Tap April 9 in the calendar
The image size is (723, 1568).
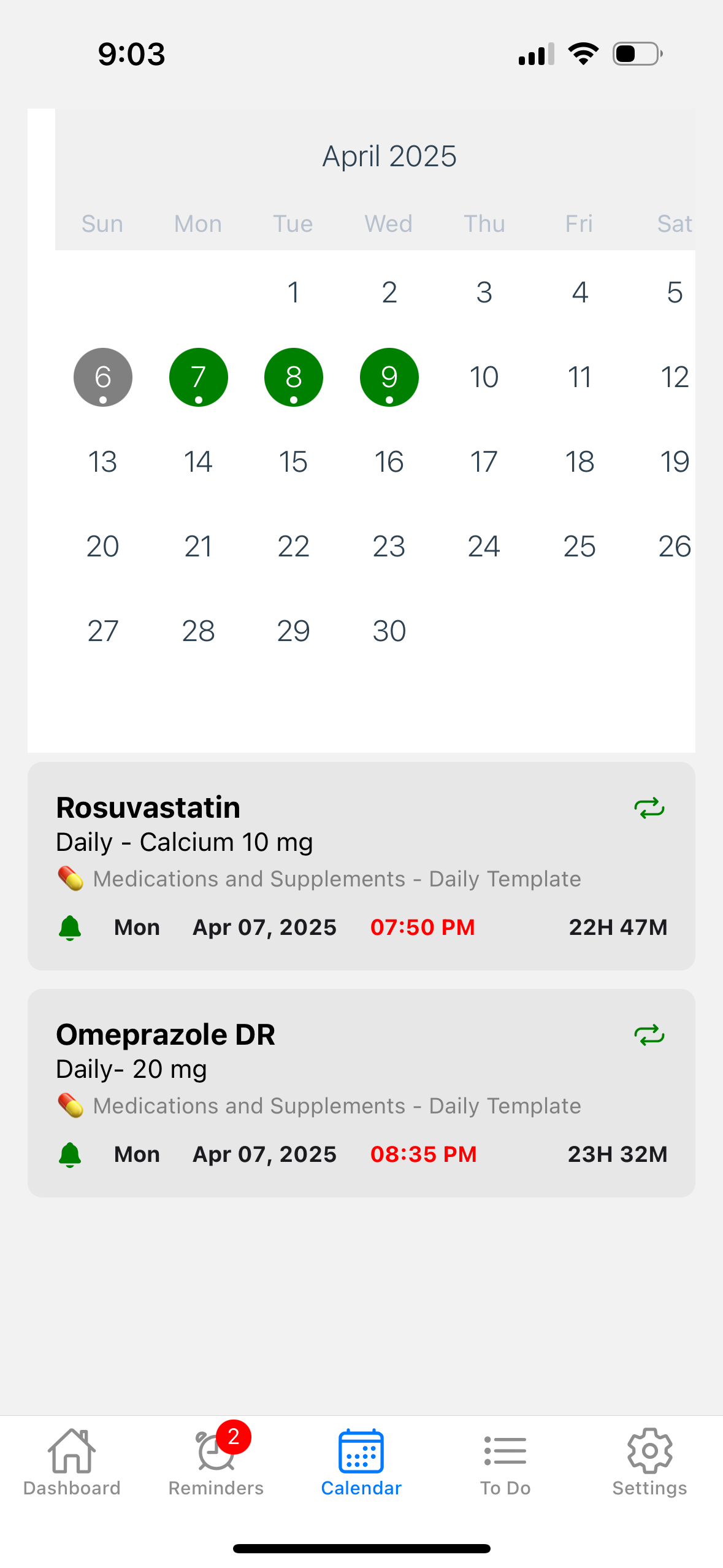[389, 377]
